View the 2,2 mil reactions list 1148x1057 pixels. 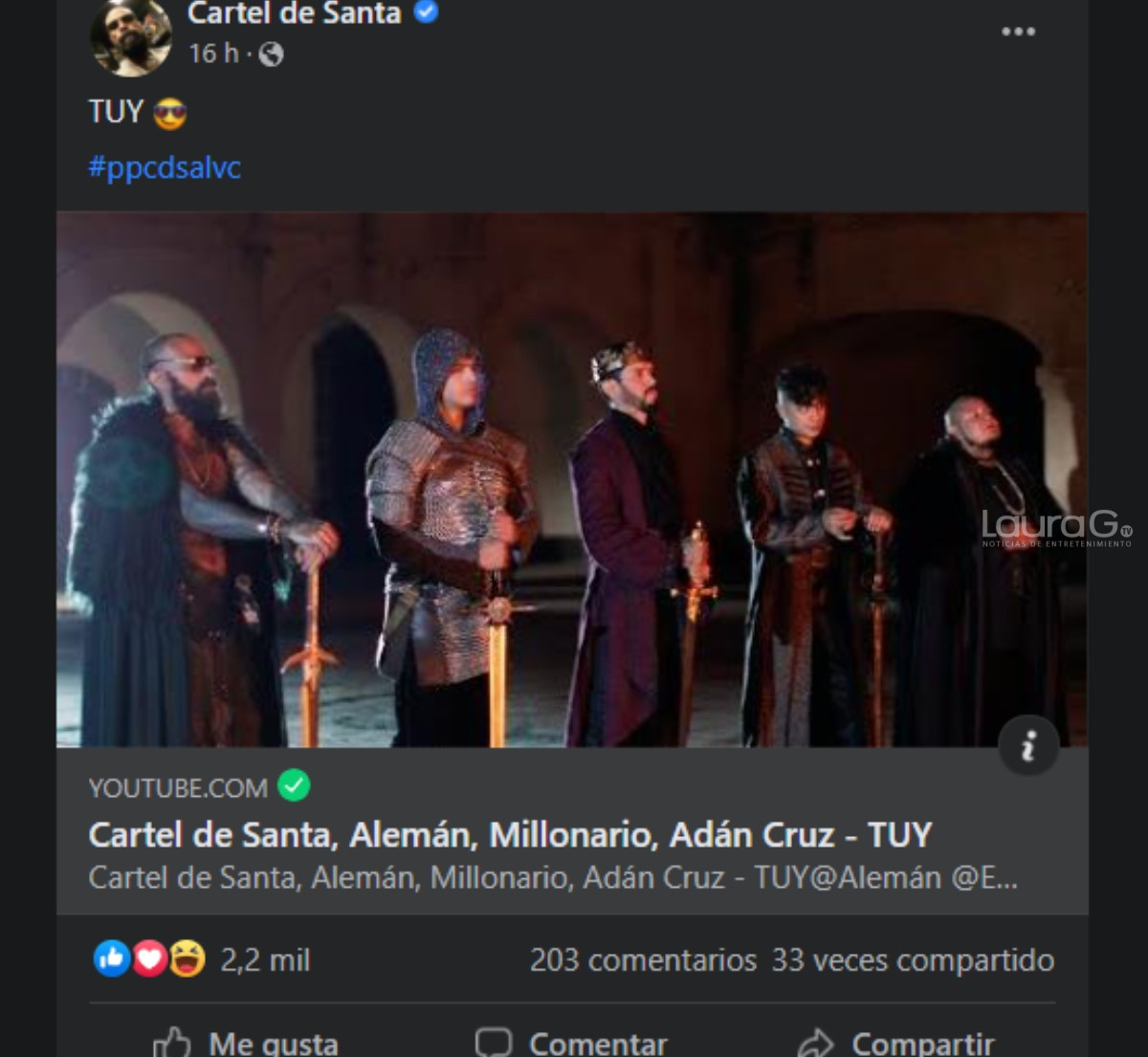(x=265, y=959)
